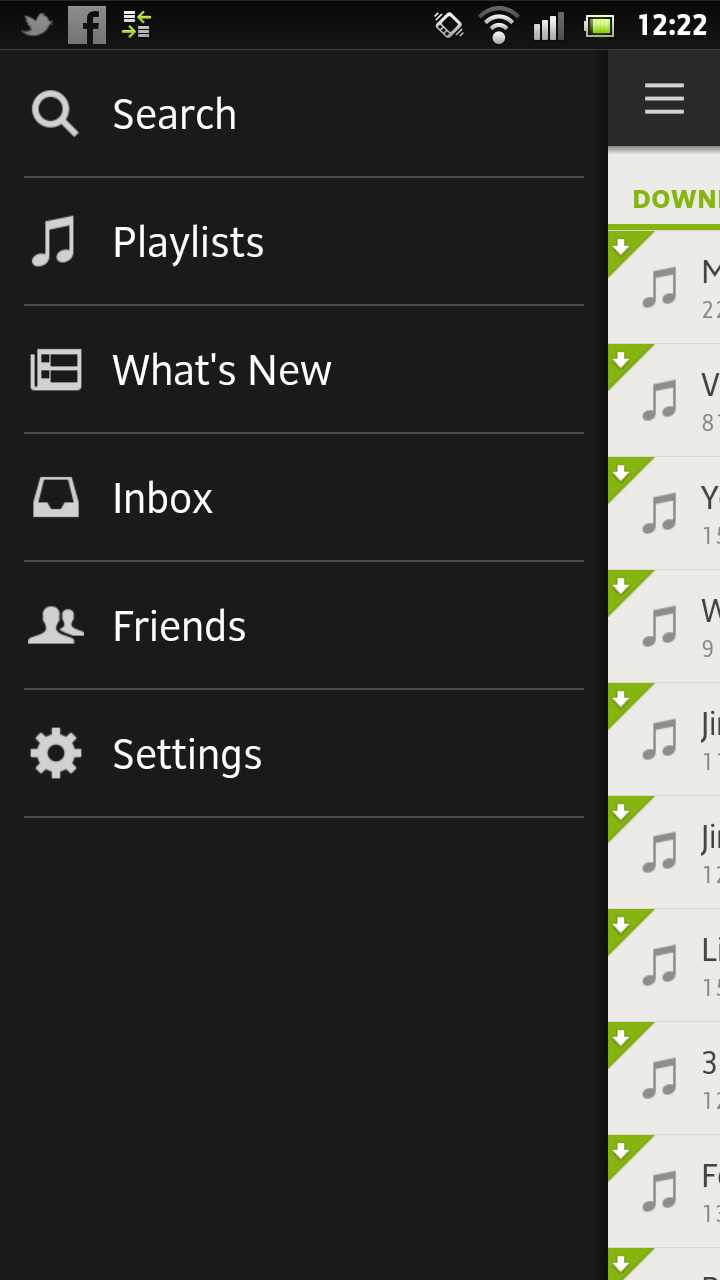The width and height of the screenshot is (720, 1280).
Task: Tap the Wi-Fi indicator in the status bar
Action: [x=496, y=24]
